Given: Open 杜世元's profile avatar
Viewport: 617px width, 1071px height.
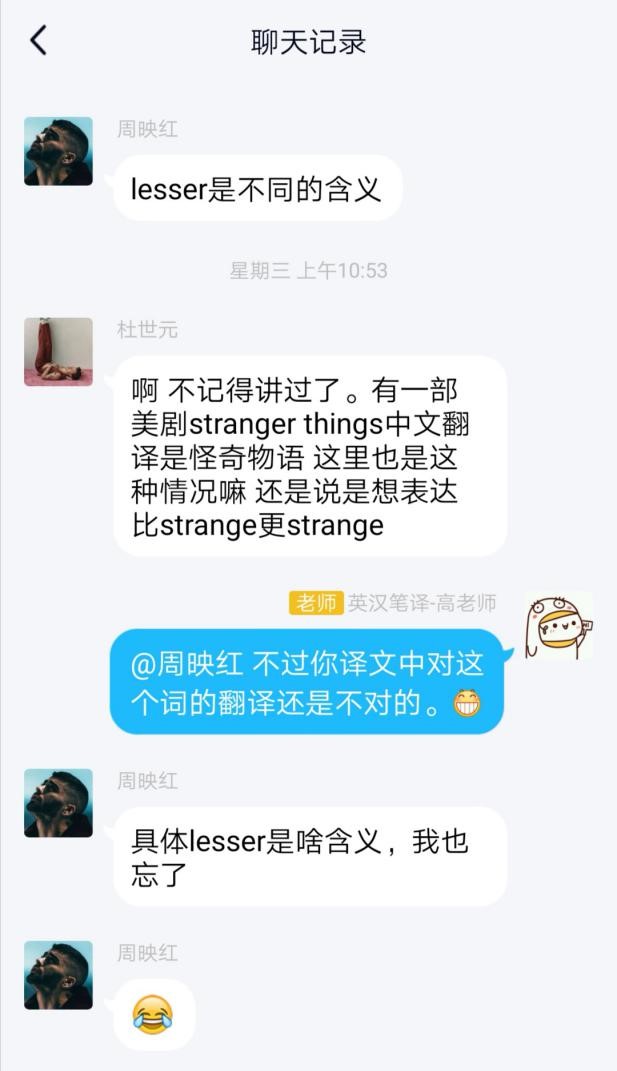Looking at the screenshot, I should pos(58,352).
